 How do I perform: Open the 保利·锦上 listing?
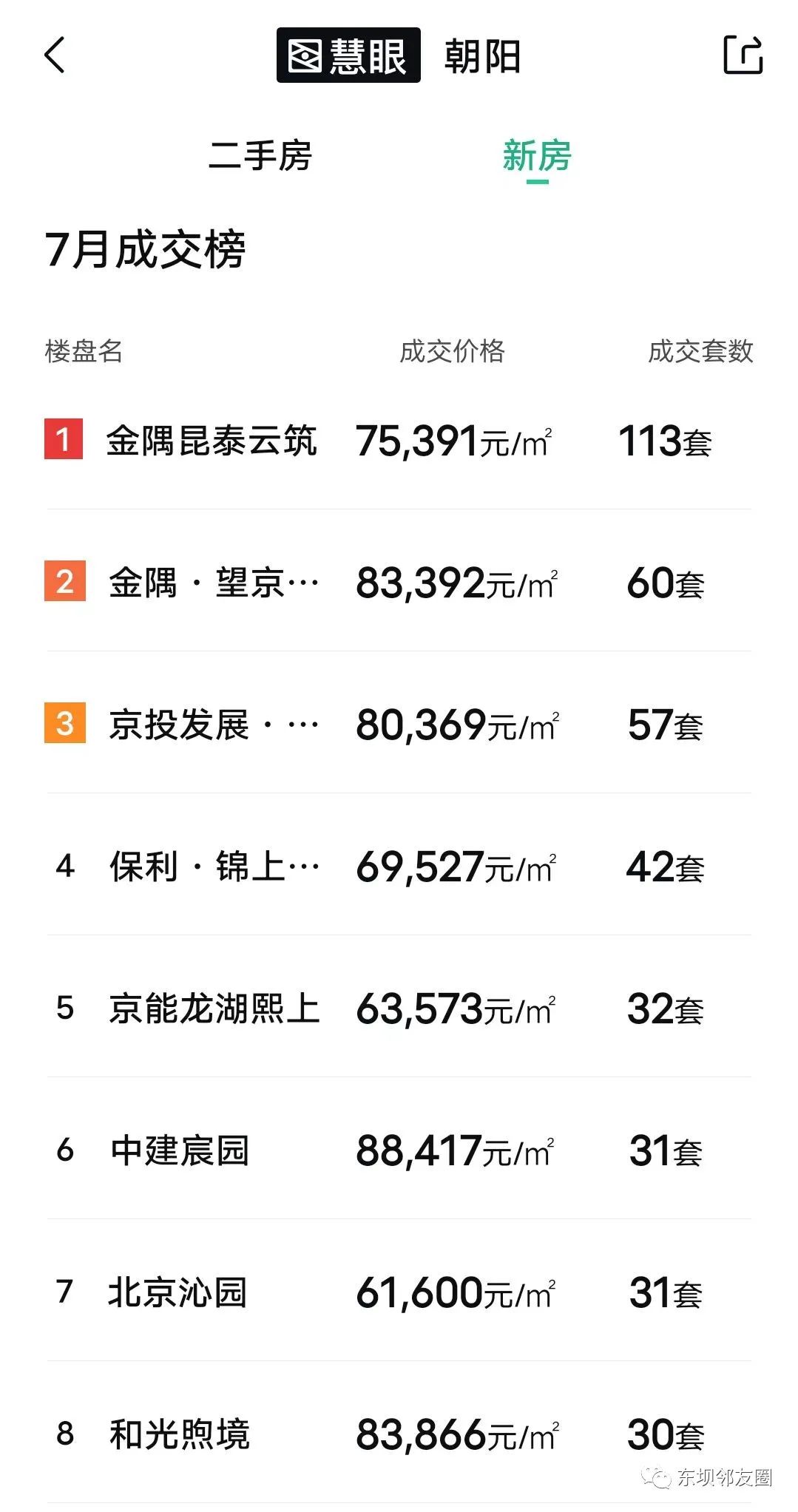coord(213,867)
